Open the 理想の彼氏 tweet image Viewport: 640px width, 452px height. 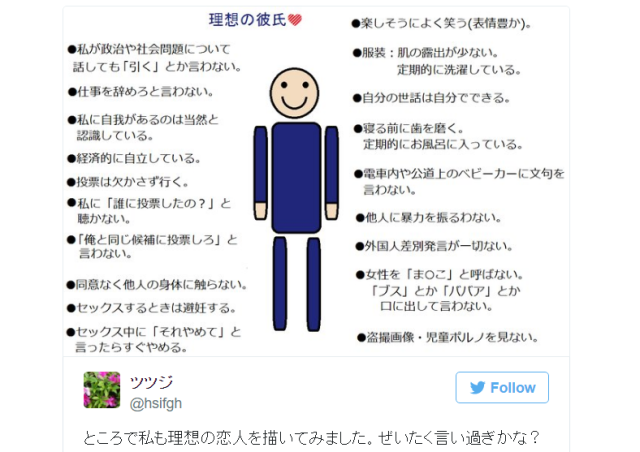pos(318,180)
